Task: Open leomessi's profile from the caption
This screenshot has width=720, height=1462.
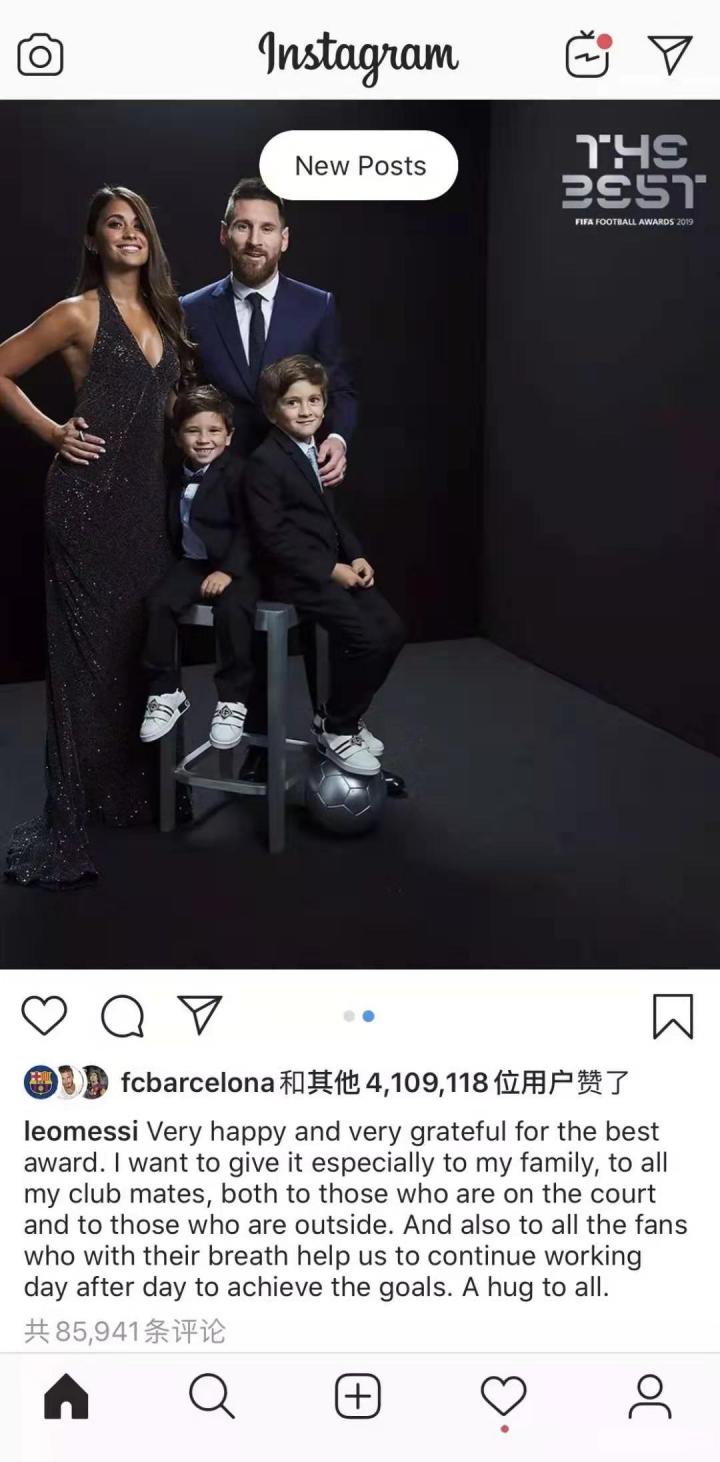Action: [82, 1132]
